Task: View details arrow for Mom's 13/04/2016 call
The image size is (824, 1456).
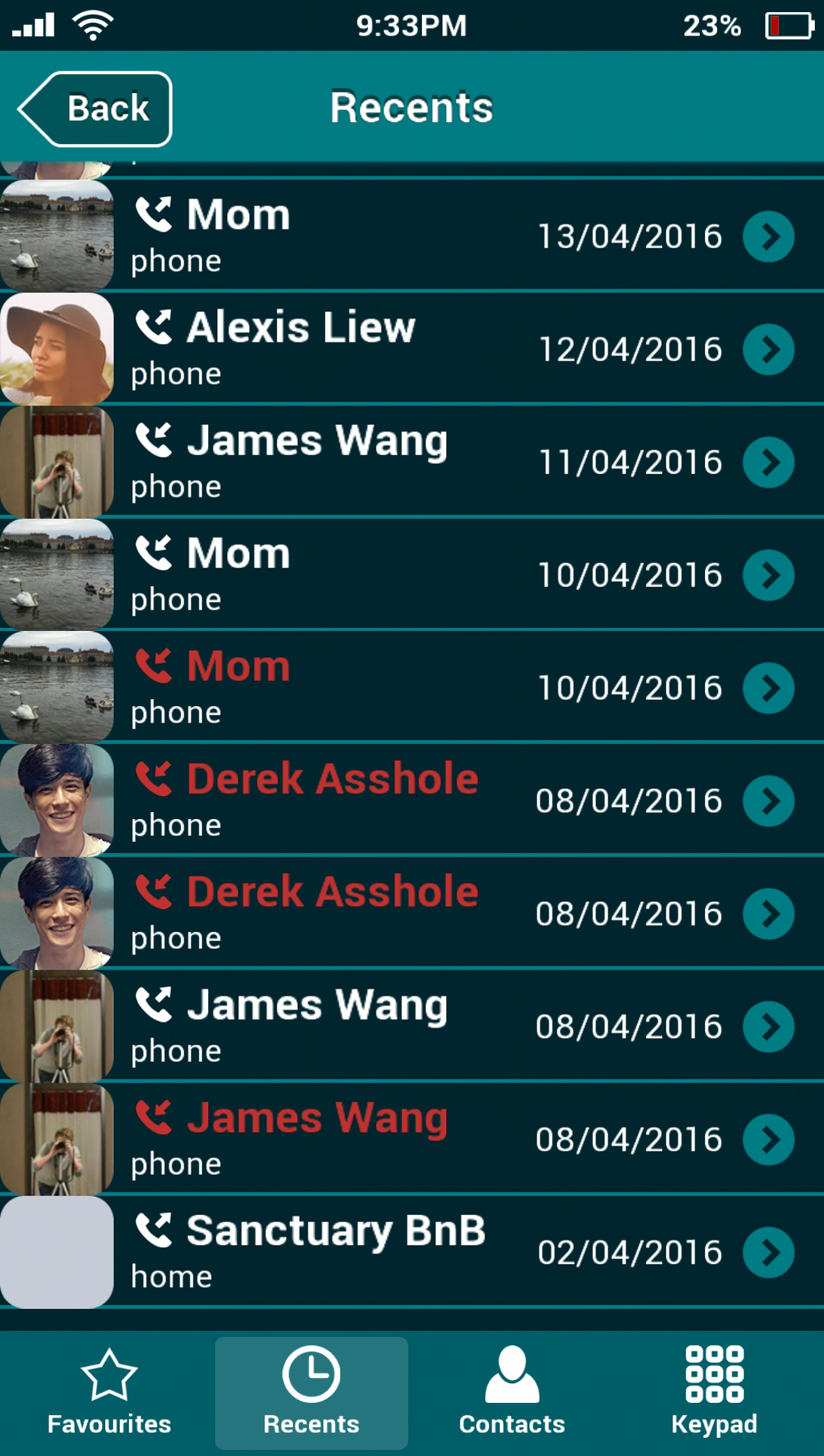Action: click(x=769, y=236)
